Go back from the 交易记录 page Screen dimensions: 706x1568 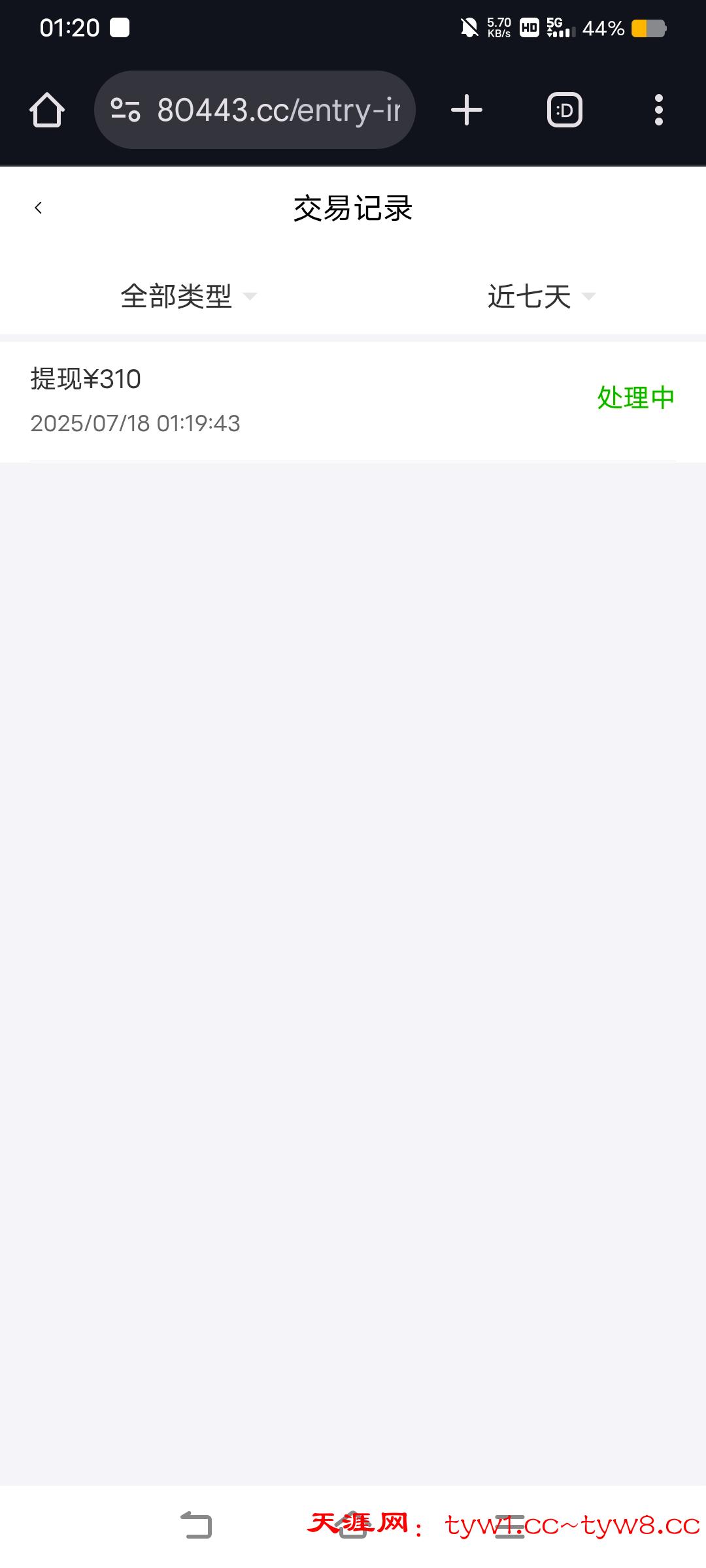click(38, 208)
